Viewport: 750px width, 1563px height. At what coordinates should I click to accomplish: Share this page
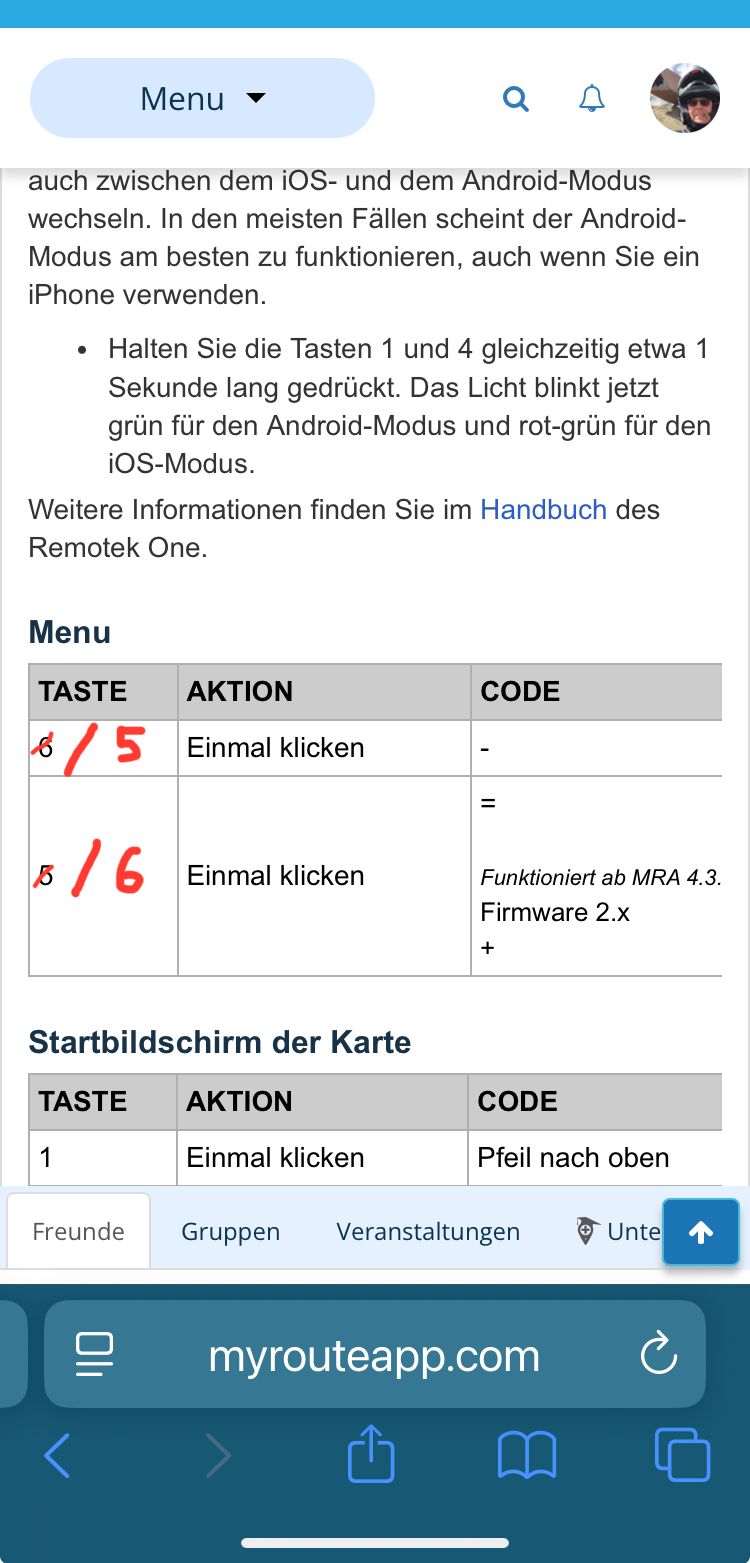[371, 1455]
